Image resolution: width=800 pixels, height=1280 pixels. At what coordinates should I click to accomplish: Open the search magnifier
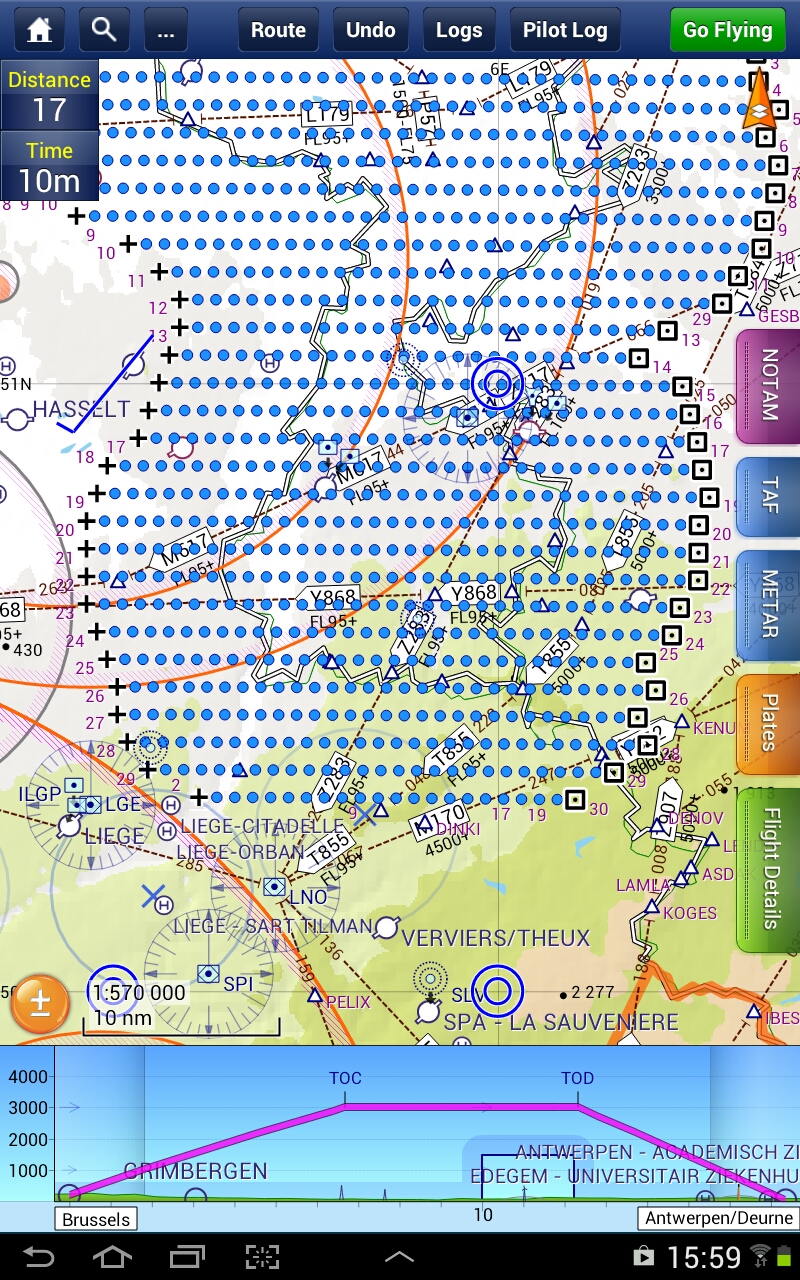click(x=104, y=30)
